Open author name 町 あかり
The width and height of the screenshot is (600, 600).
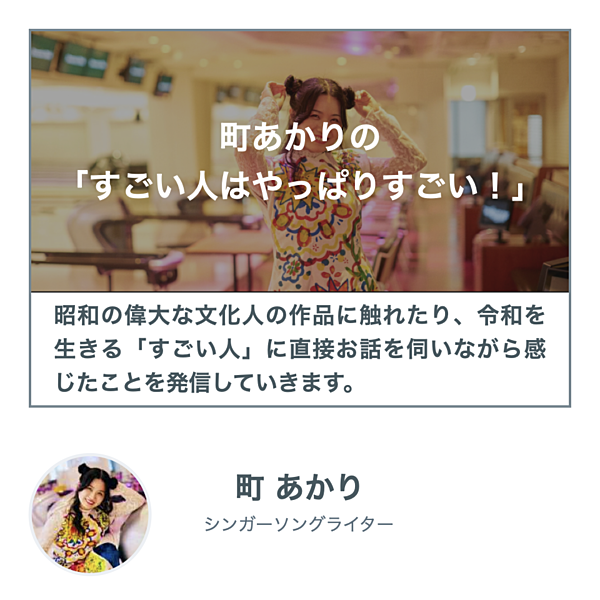coord(298,487)
